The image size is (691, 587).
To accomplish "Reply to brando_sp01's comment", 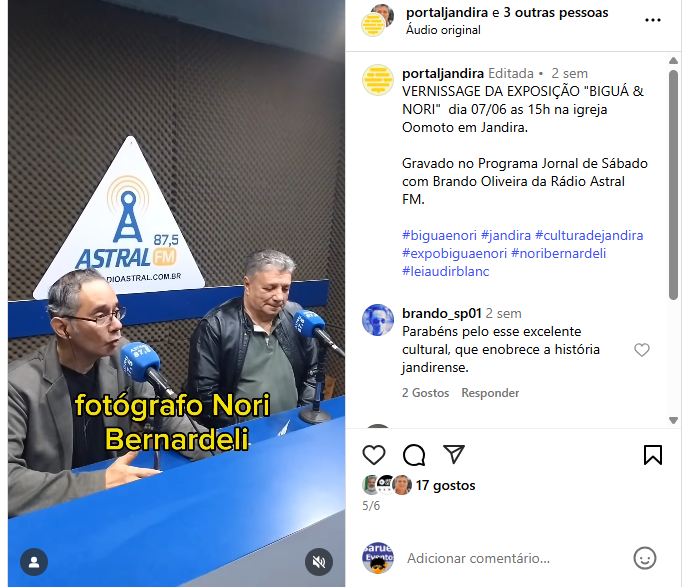I will 489,393.
